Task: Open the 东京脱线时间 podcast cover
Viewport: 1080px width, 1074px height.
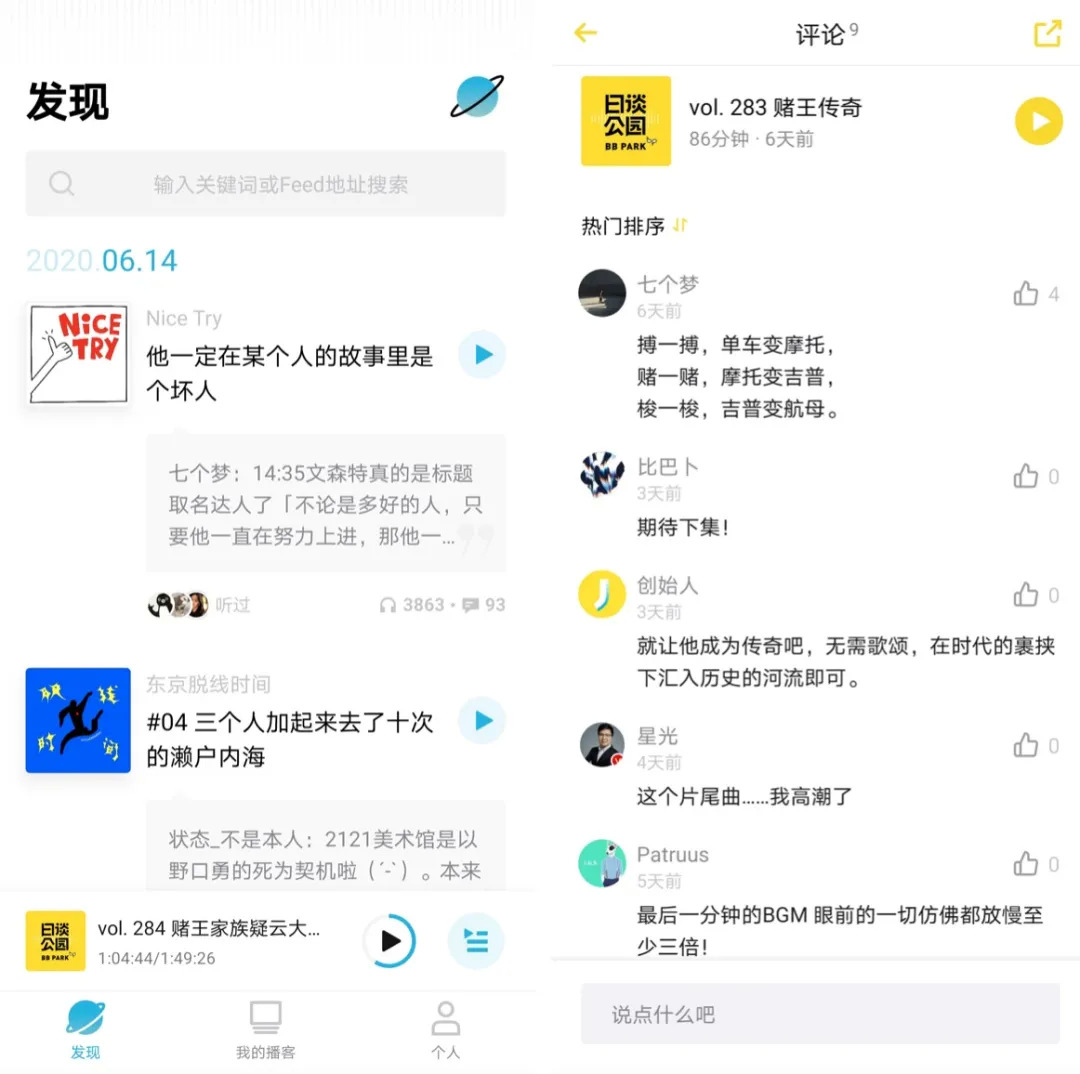Action: pyautogui.click(x=78, y=721)
